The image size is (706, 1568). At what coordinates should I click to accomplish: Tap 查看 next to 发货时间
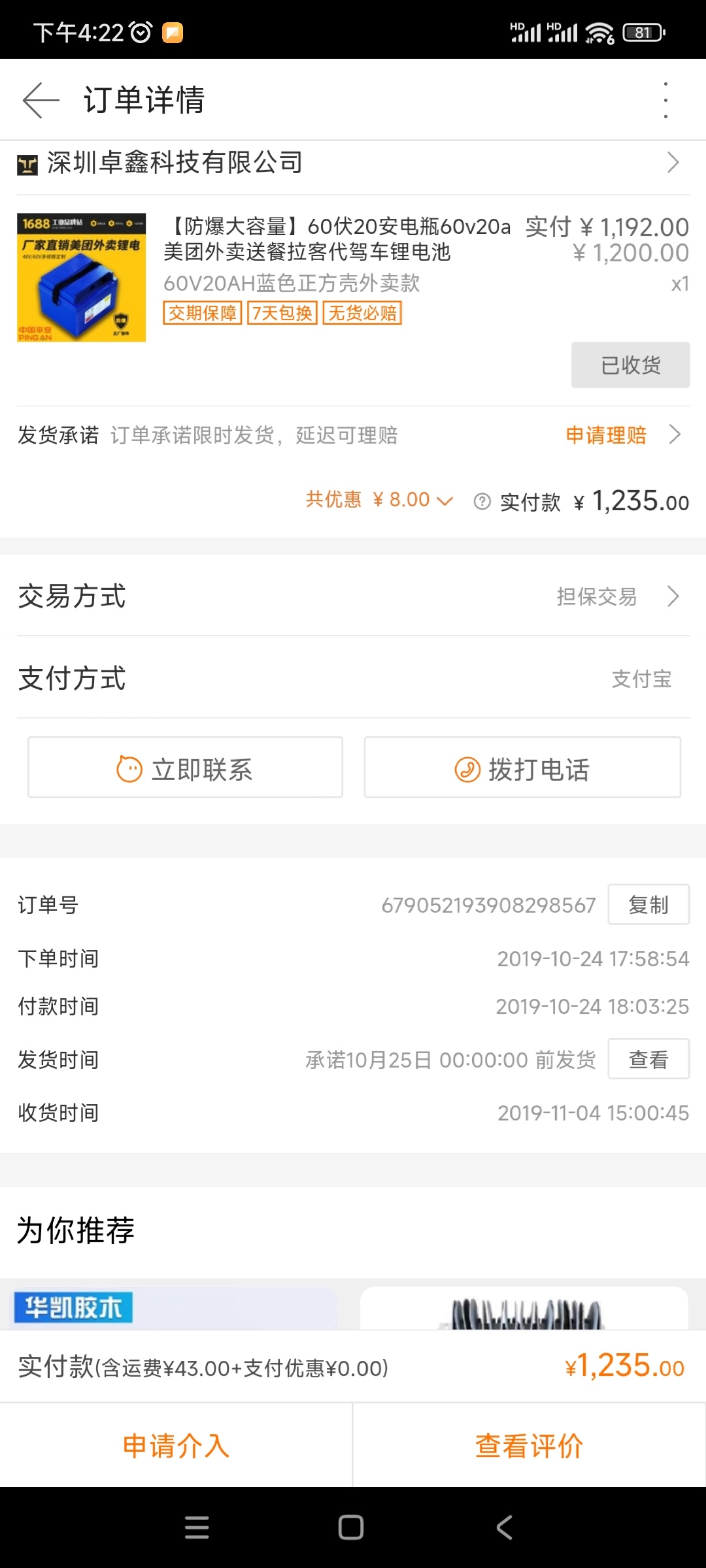coord(648,1059)
